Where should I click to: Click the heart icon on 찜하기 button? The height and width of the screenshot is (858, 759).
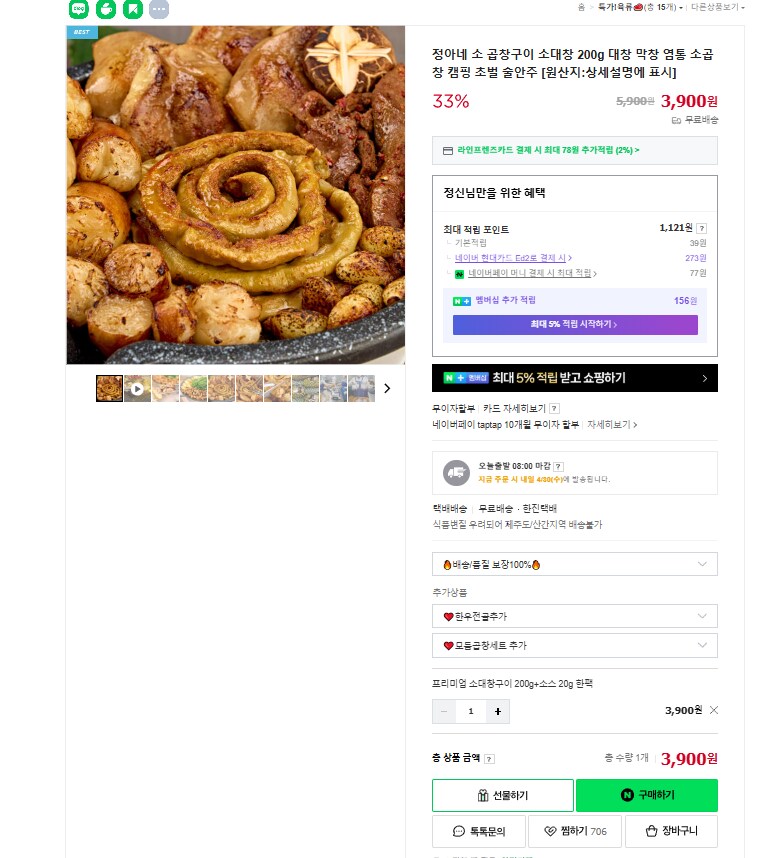[x=551, y=831]
